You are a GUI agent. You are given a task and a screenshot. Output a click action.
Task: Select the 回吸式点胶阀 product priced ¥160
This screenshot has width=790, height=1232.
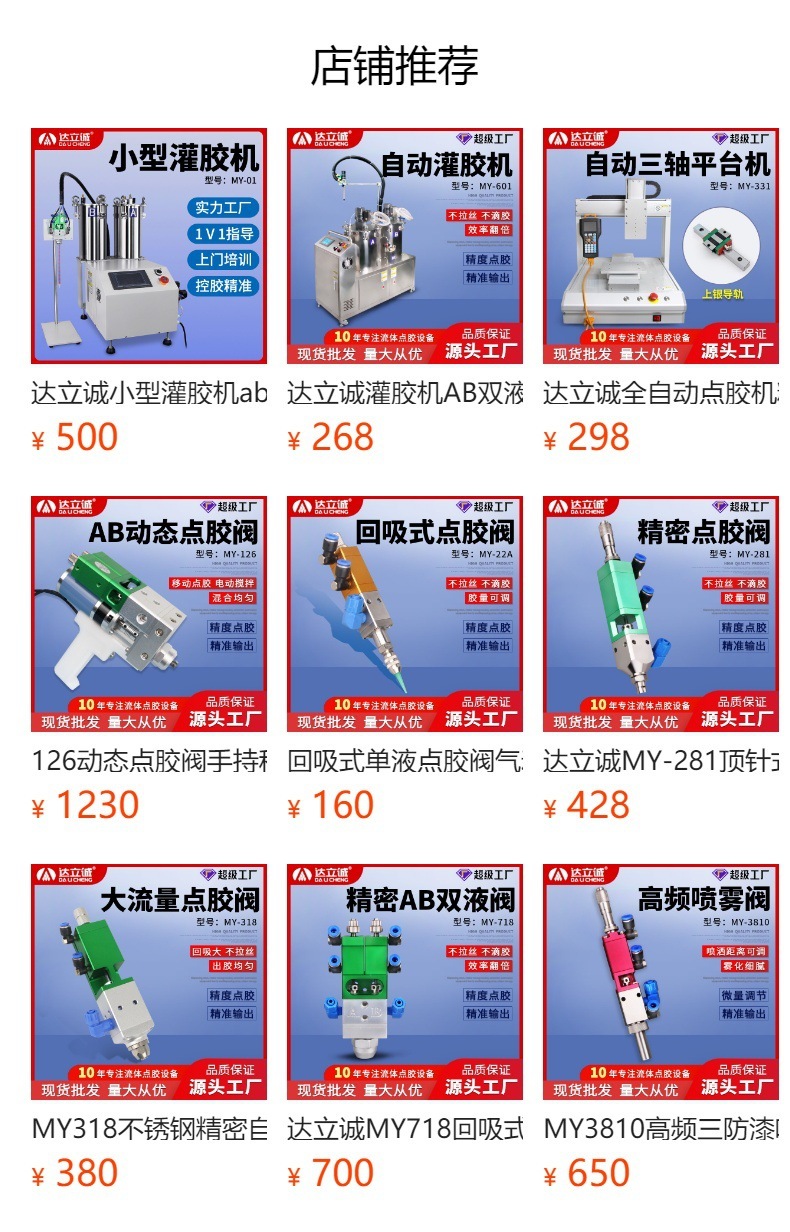point(405,614)
